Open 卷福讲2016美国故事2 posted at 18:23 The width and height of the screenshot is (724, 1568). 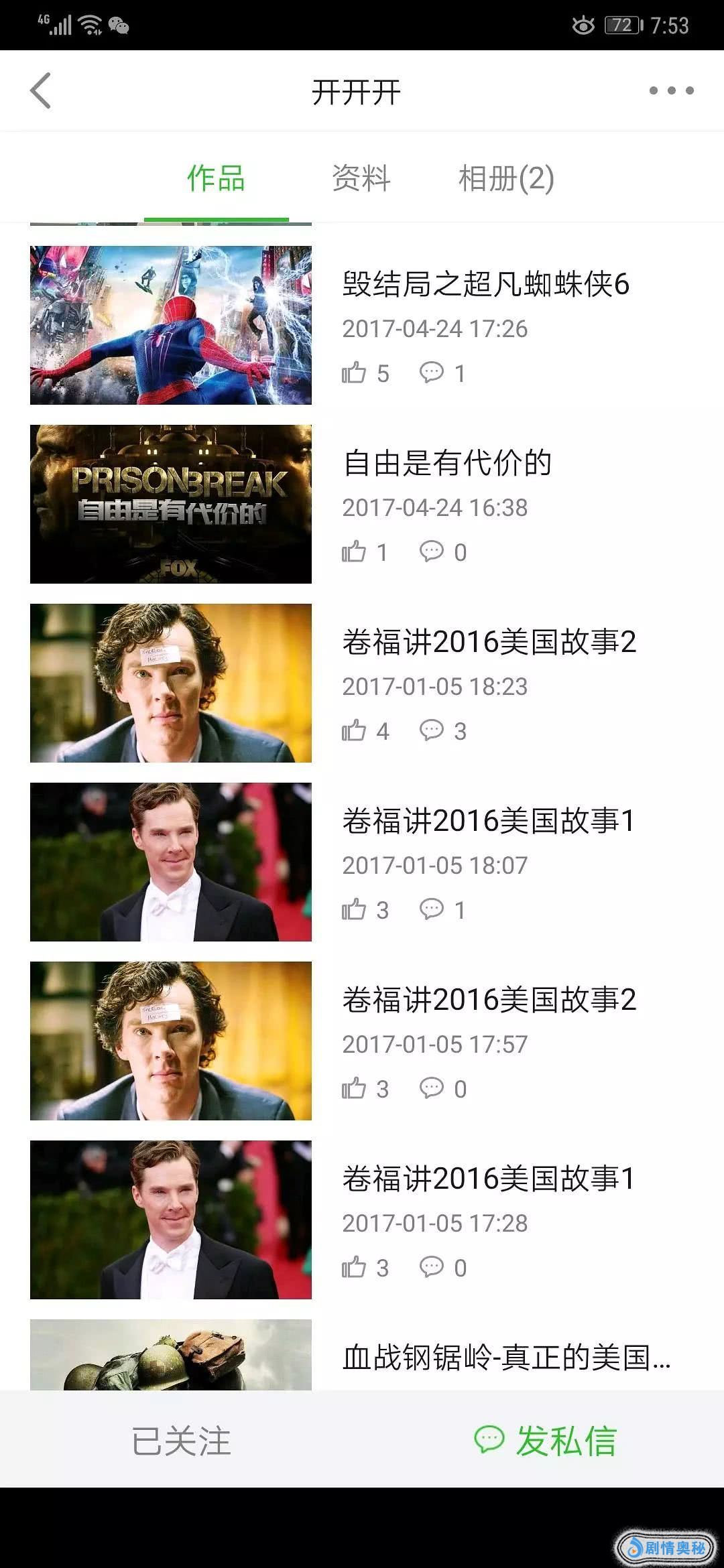point(489,642)
